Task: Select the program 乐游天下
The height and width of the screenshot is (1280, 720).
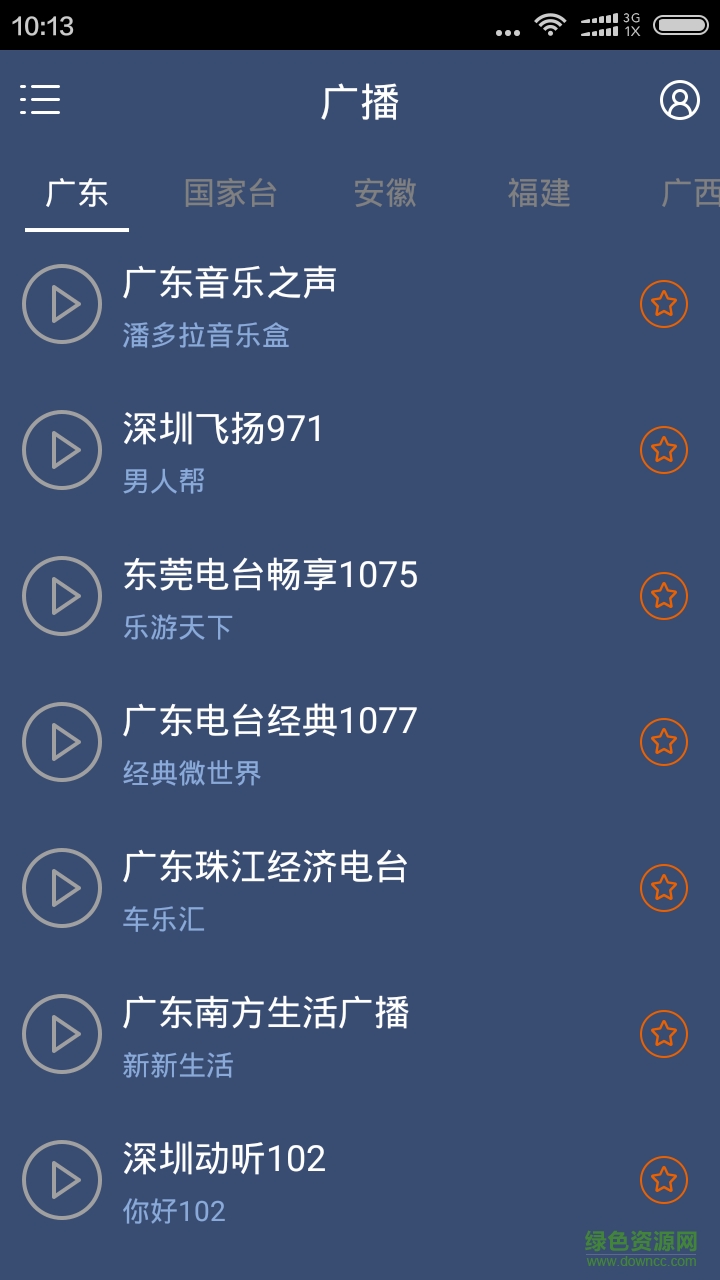Action: 176,627
